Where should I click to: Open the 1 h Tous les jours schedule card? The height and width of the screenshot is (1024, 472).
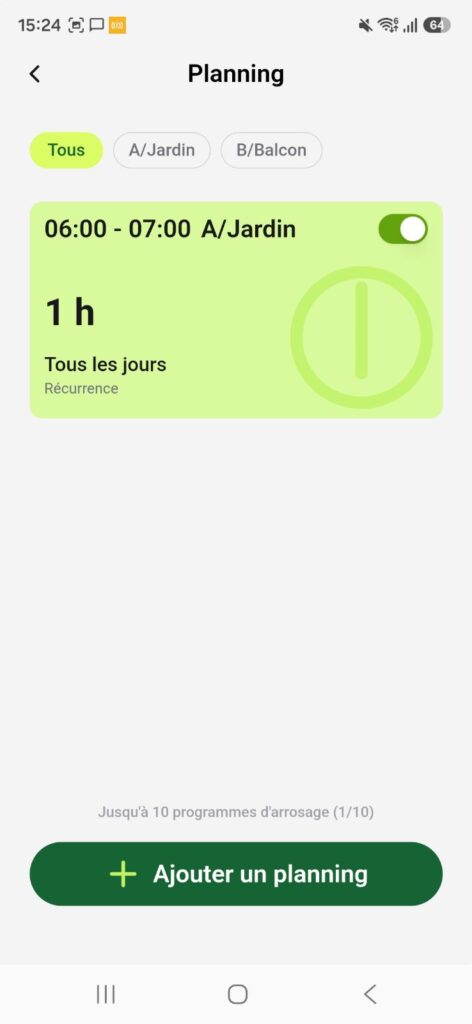(236, 310)
